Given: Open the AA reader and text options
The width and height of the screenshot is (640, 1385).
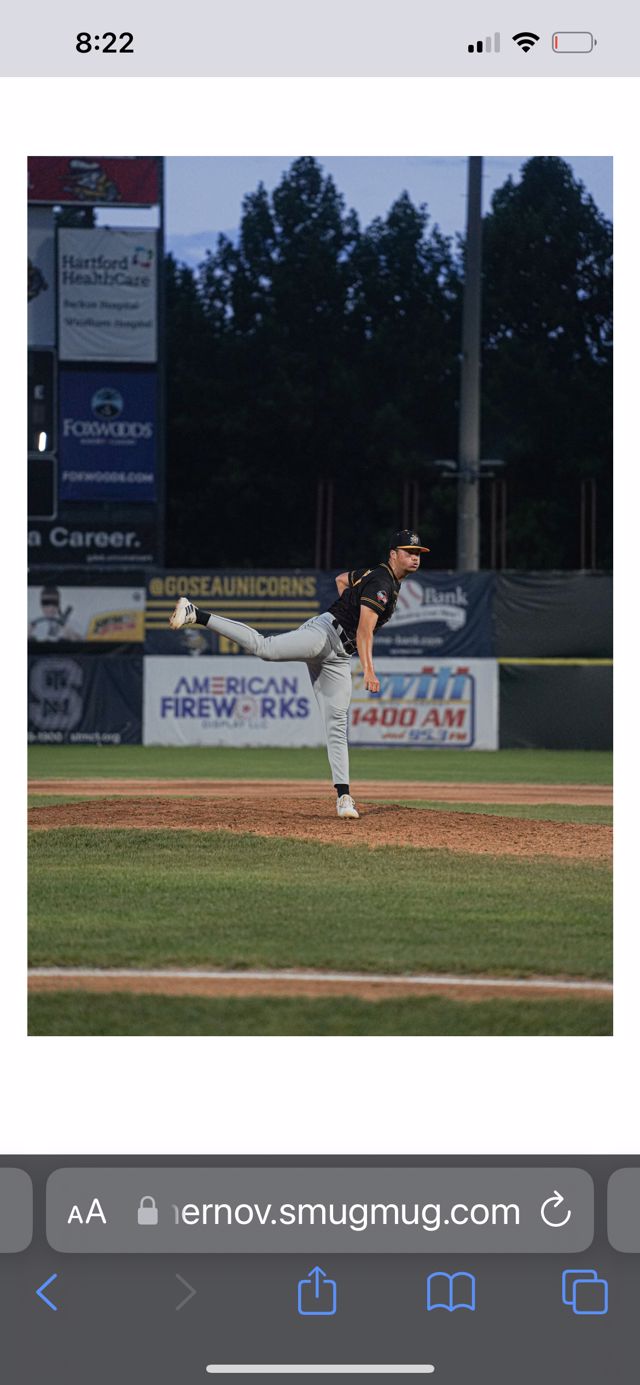Looking at the screenshot, I should coord(87,1213).
